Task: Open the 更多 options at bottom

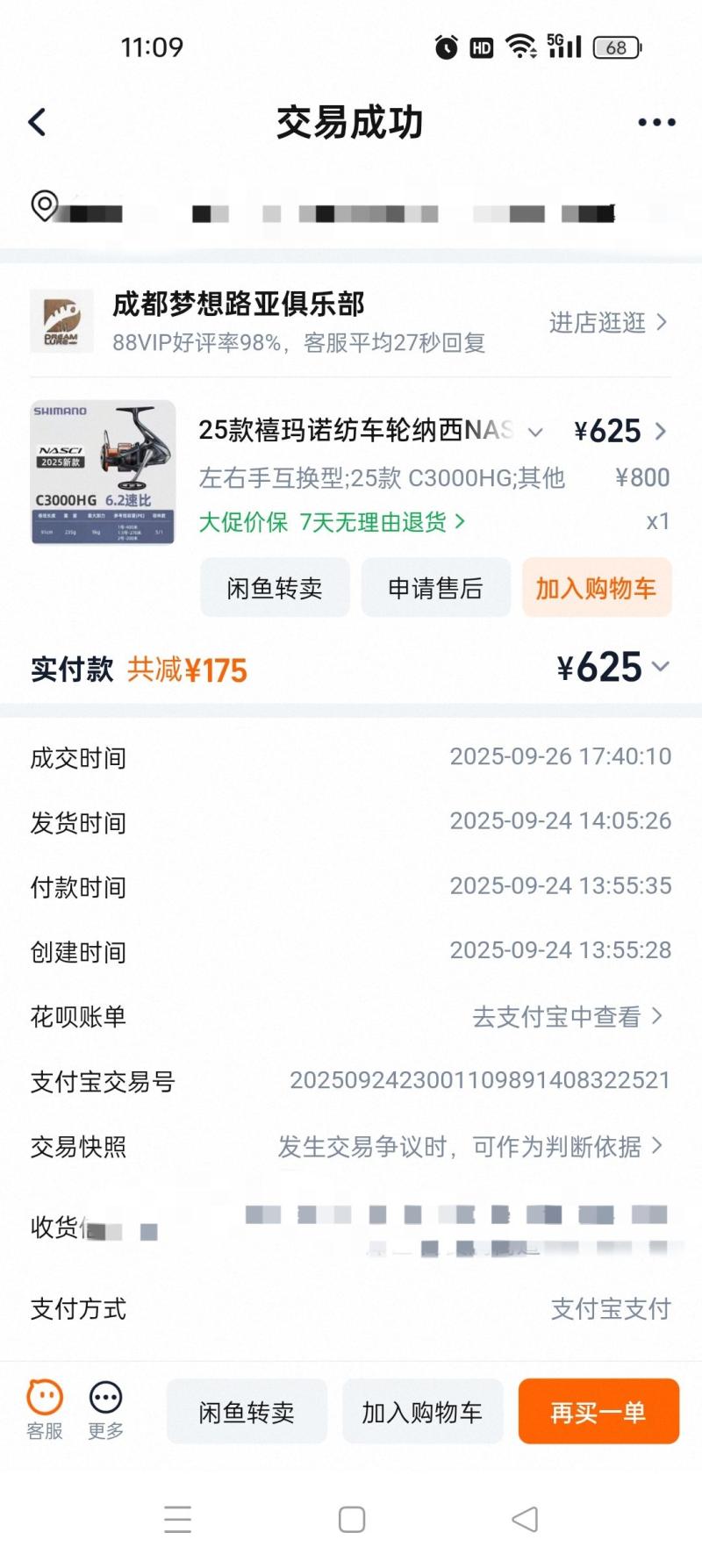Action: click(x=105, y=1409)
